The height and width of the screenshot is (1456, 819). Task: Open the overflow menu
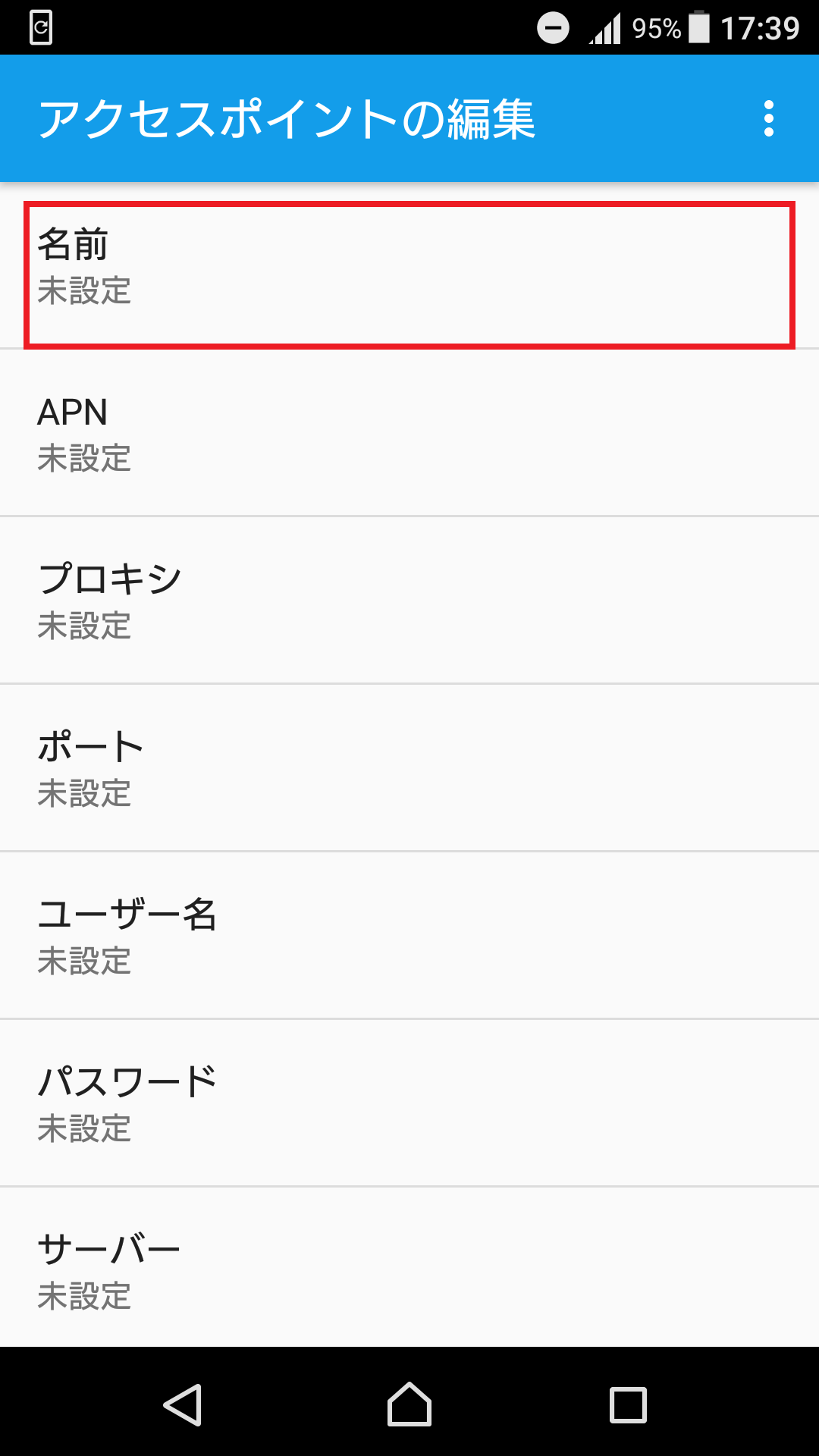coord(769,118)
